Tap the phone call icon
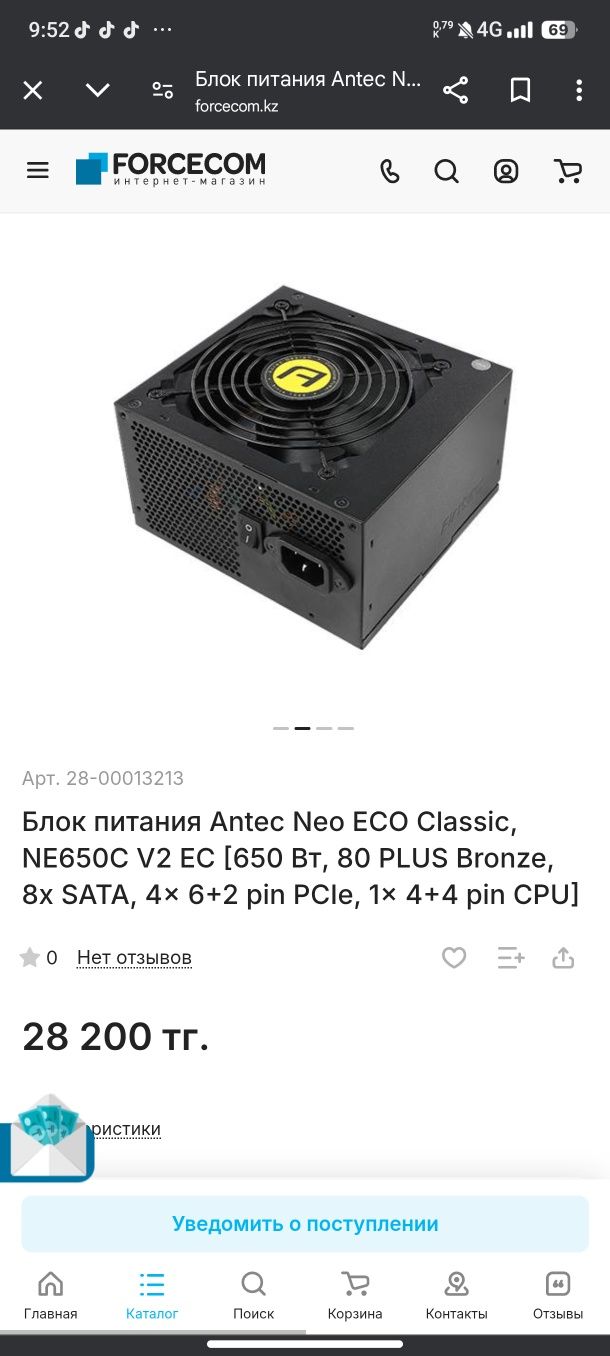Image resolution: width=610 pixels, height=1356 pixels. coord(390,172)
